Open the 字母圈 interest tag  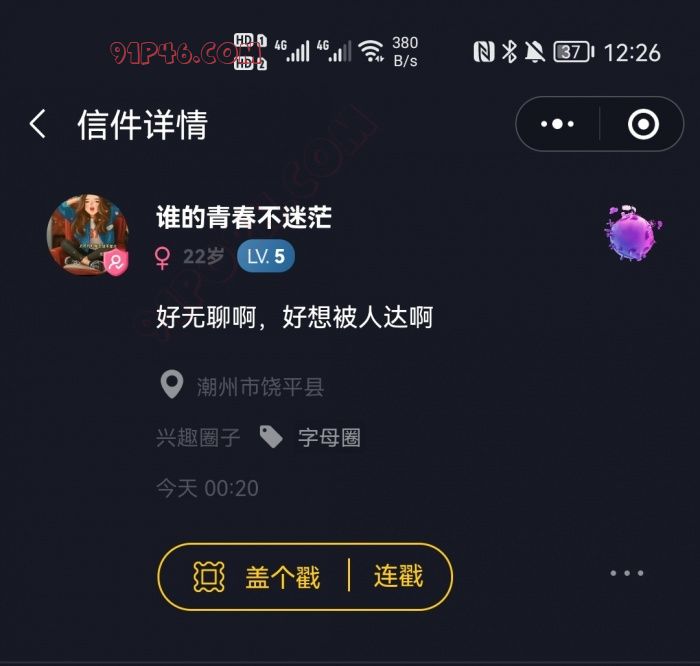click(328, 437)
